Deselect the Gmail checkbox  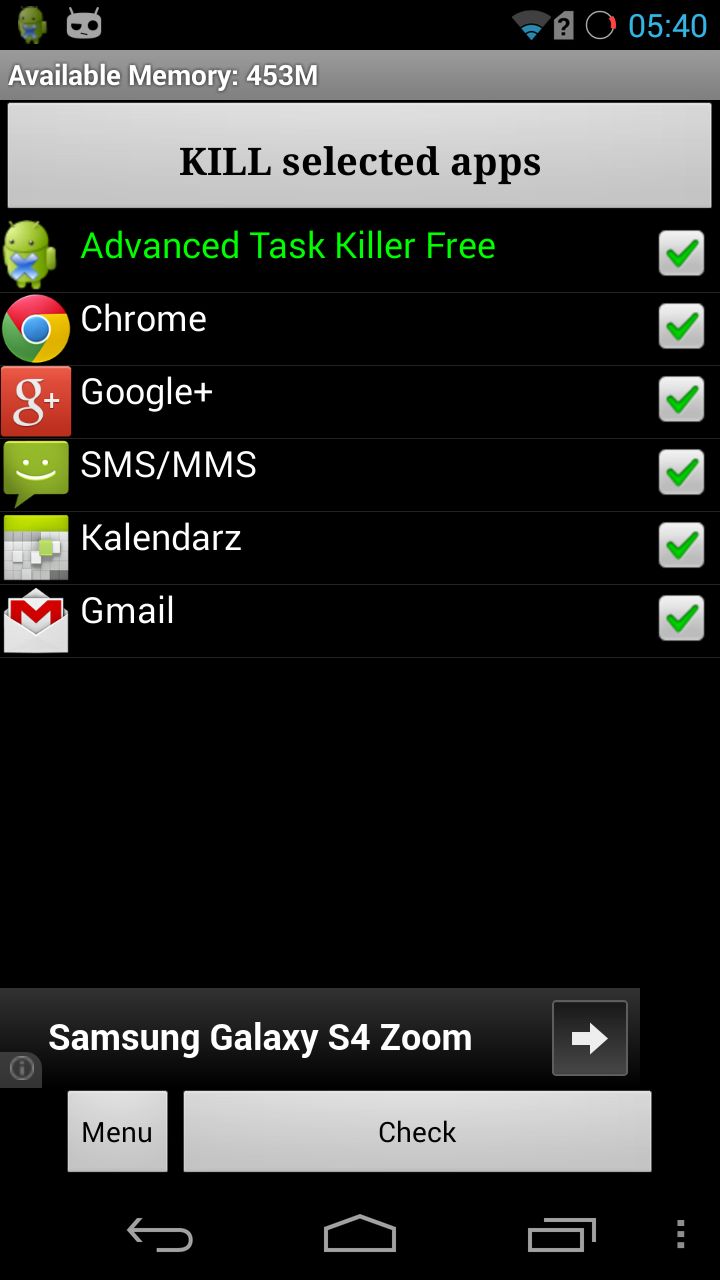tap(681, 618)
